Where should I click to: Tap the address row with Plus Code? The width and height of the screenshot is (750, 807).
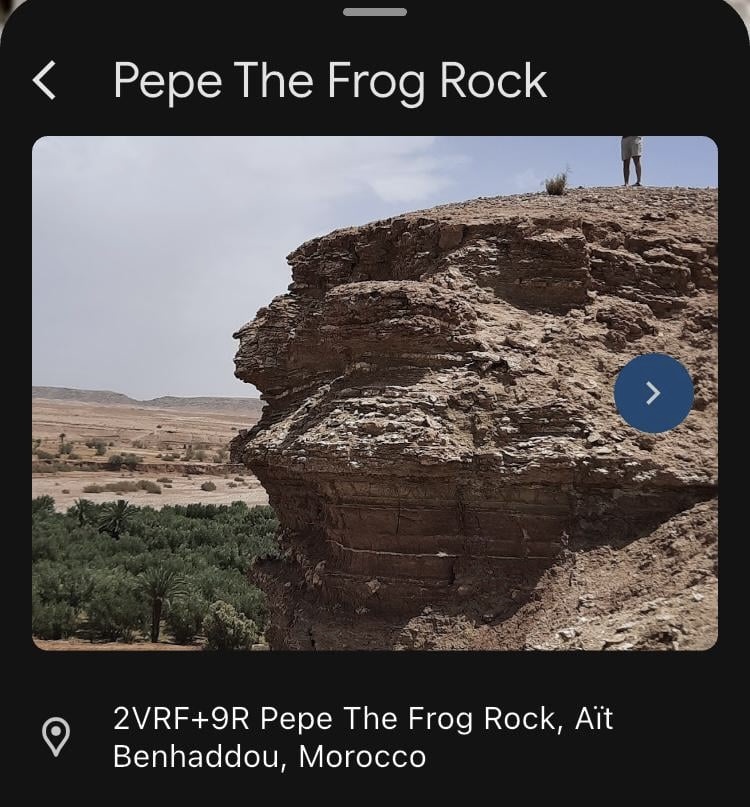click(x=375, y=737)
